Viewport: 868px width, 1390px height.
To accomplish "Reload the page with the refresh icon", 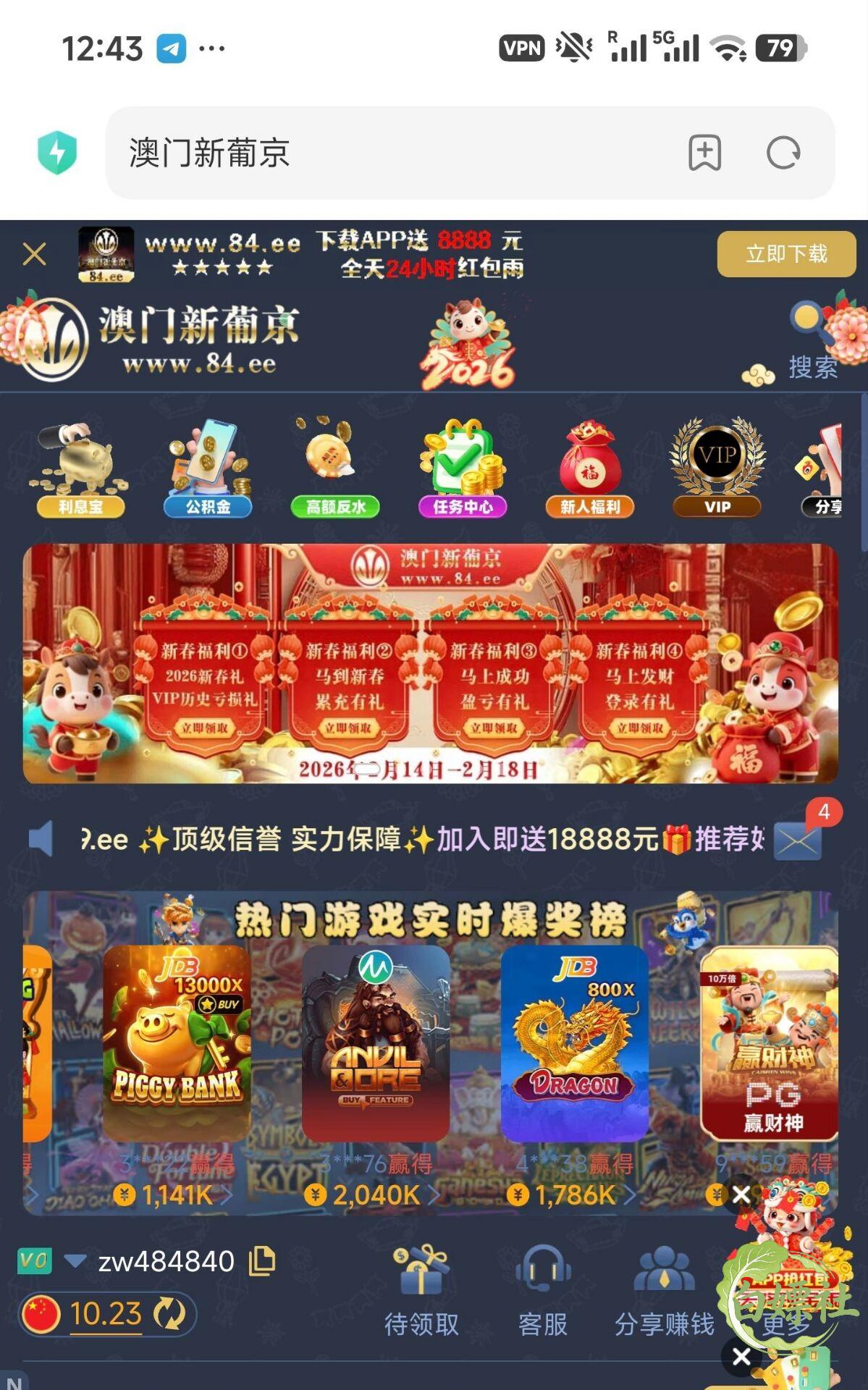I will (x=783, y=153).
